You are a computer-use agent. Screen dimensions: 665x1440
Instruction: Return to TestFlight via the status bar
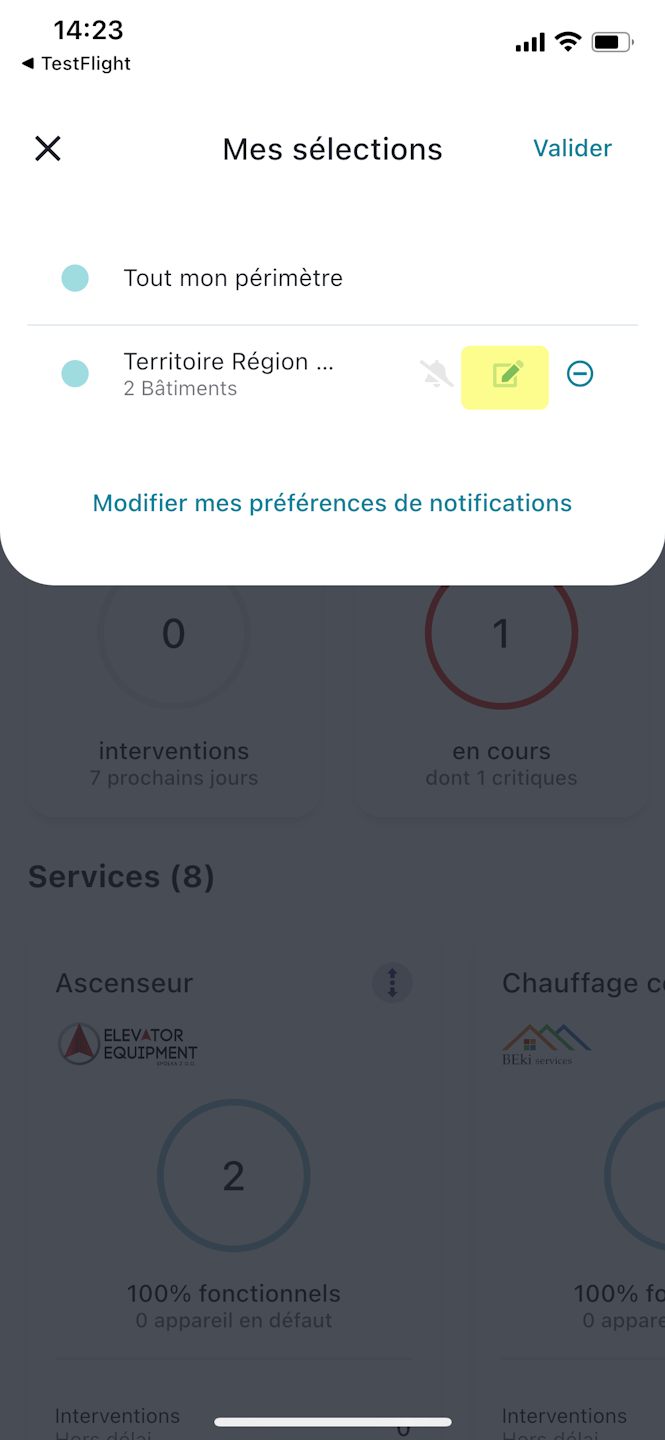pyautogui.click(x=76, y=64)
